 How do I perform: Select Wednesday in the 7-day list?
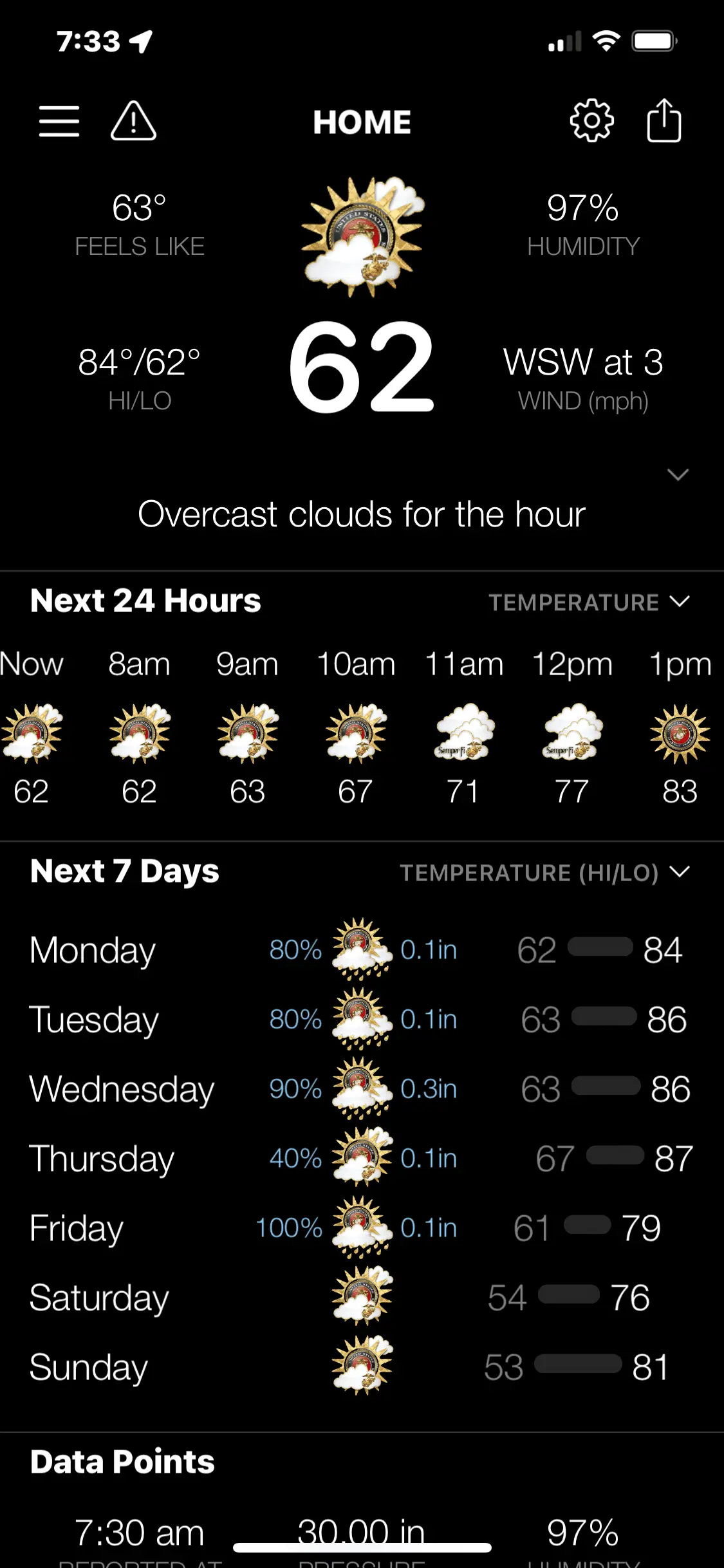coord(362,1089)
